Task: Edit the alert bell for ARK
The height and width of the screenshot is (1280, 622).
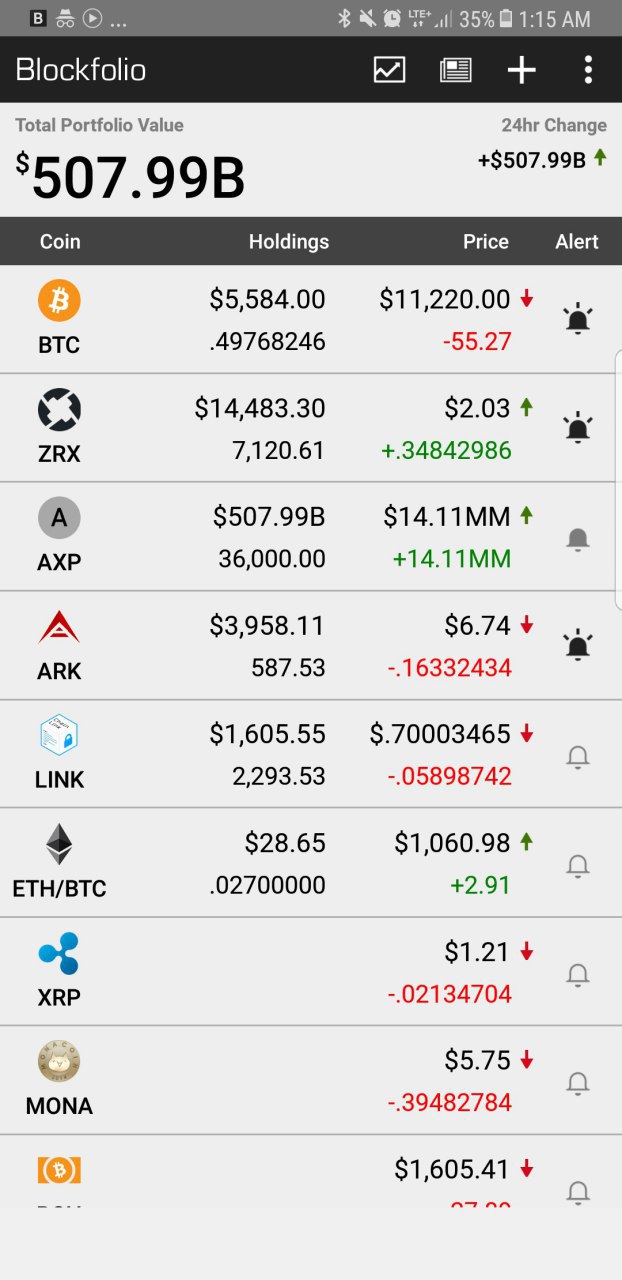Action: point(577,646)
